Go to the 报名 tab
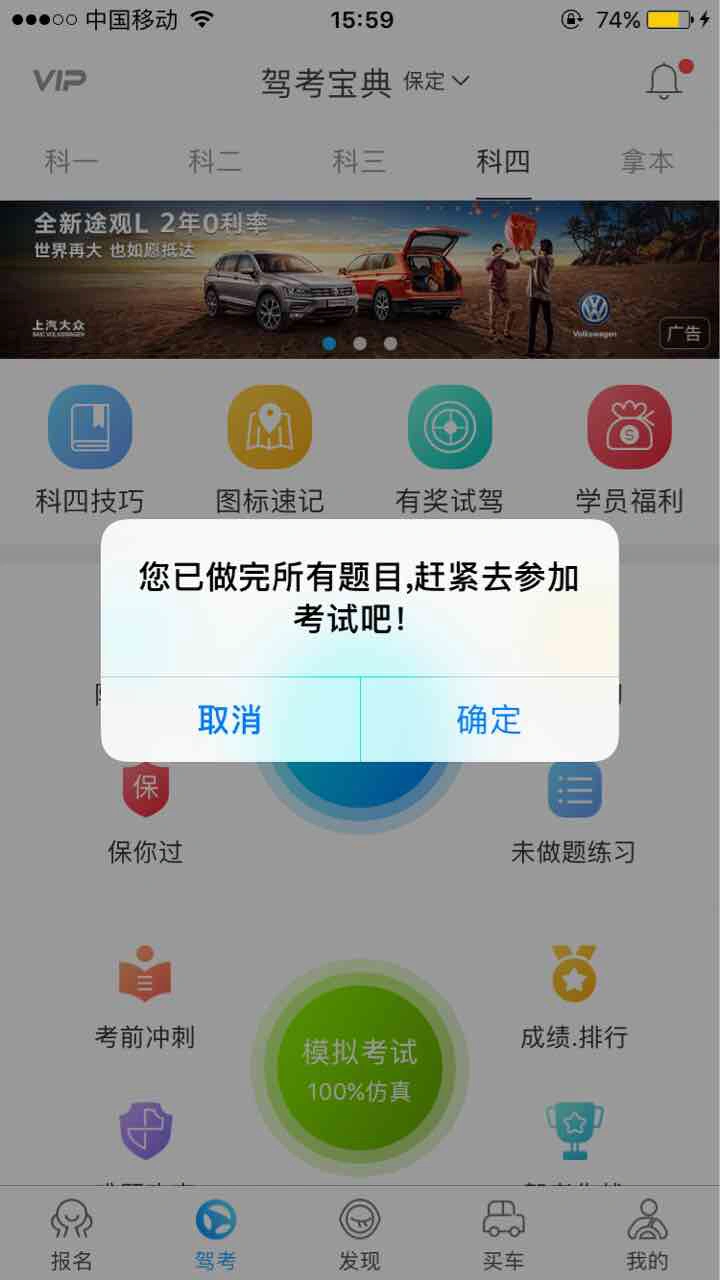 point(72,1234)
